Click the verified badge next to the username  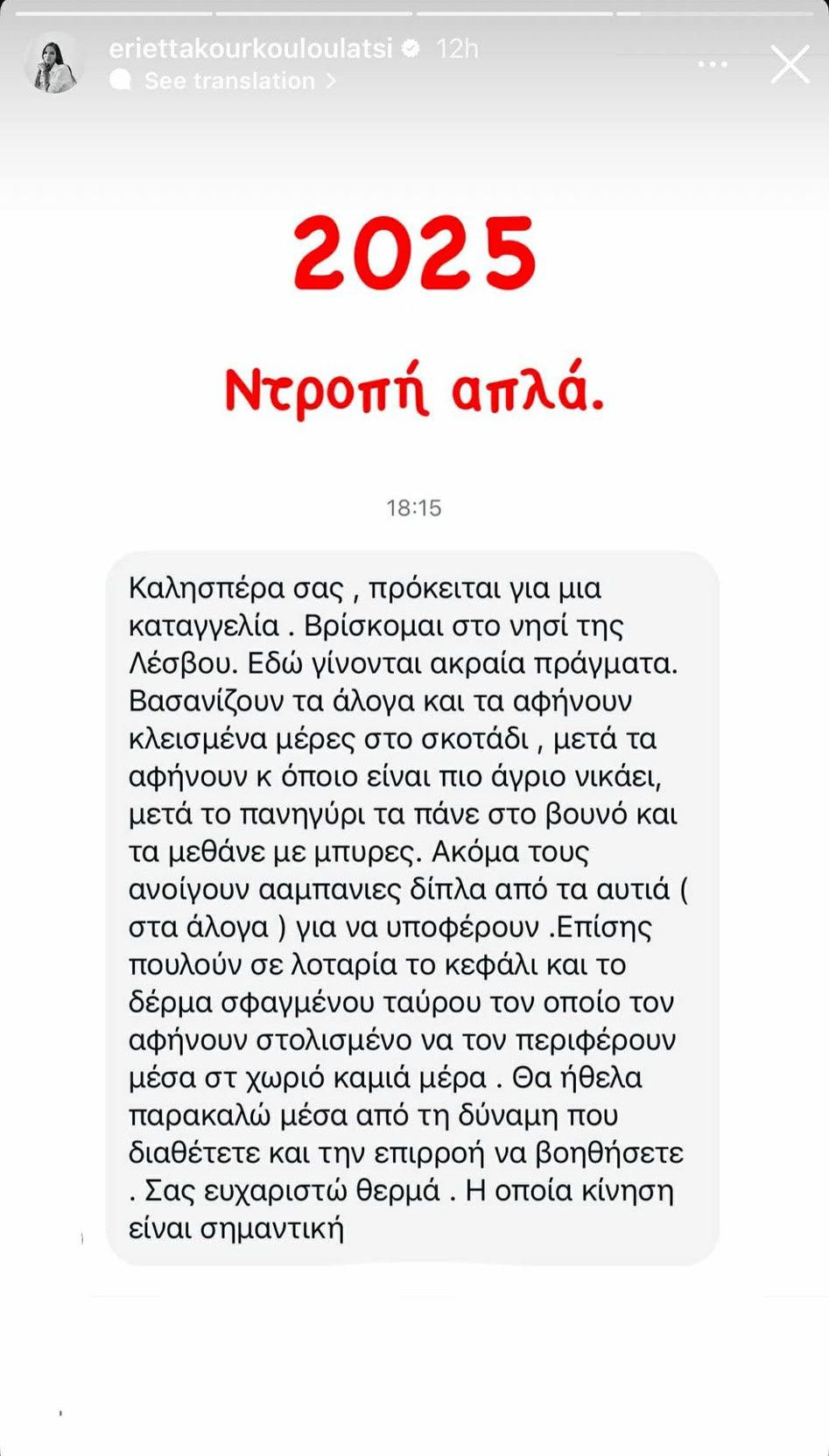[x=408, y=50]
